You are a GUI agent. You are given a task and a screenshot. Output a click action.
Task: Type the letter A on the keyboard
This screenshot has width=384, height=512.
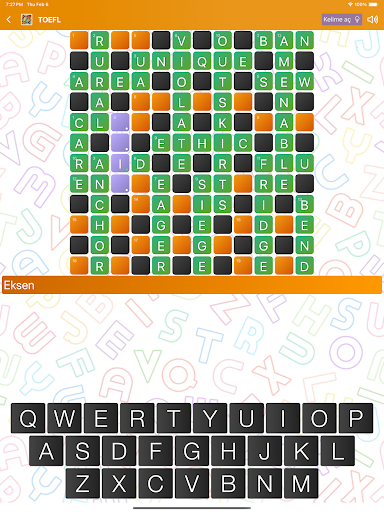(x=46, y=451)
